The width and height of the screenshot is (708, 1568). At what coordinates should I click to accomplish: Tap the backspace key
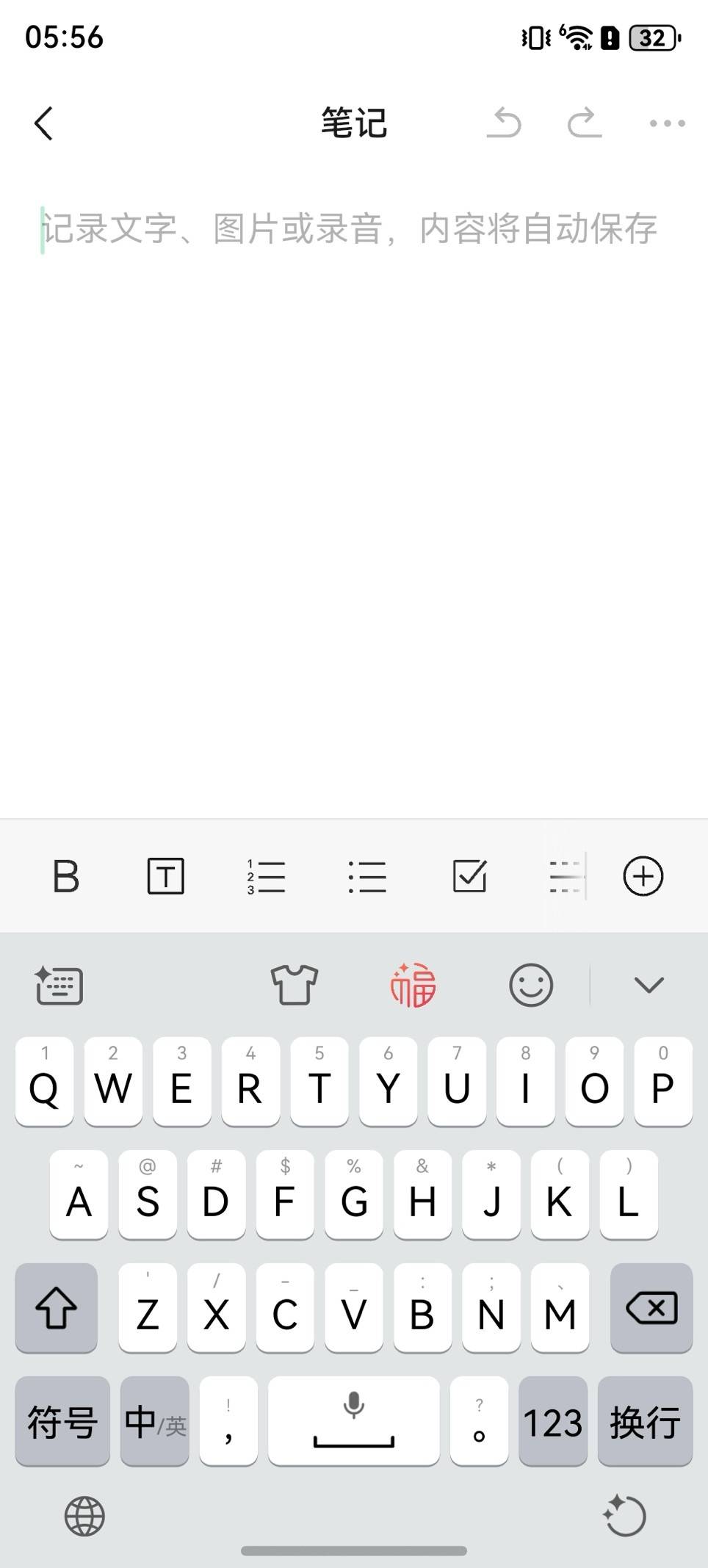[651, 1308]
